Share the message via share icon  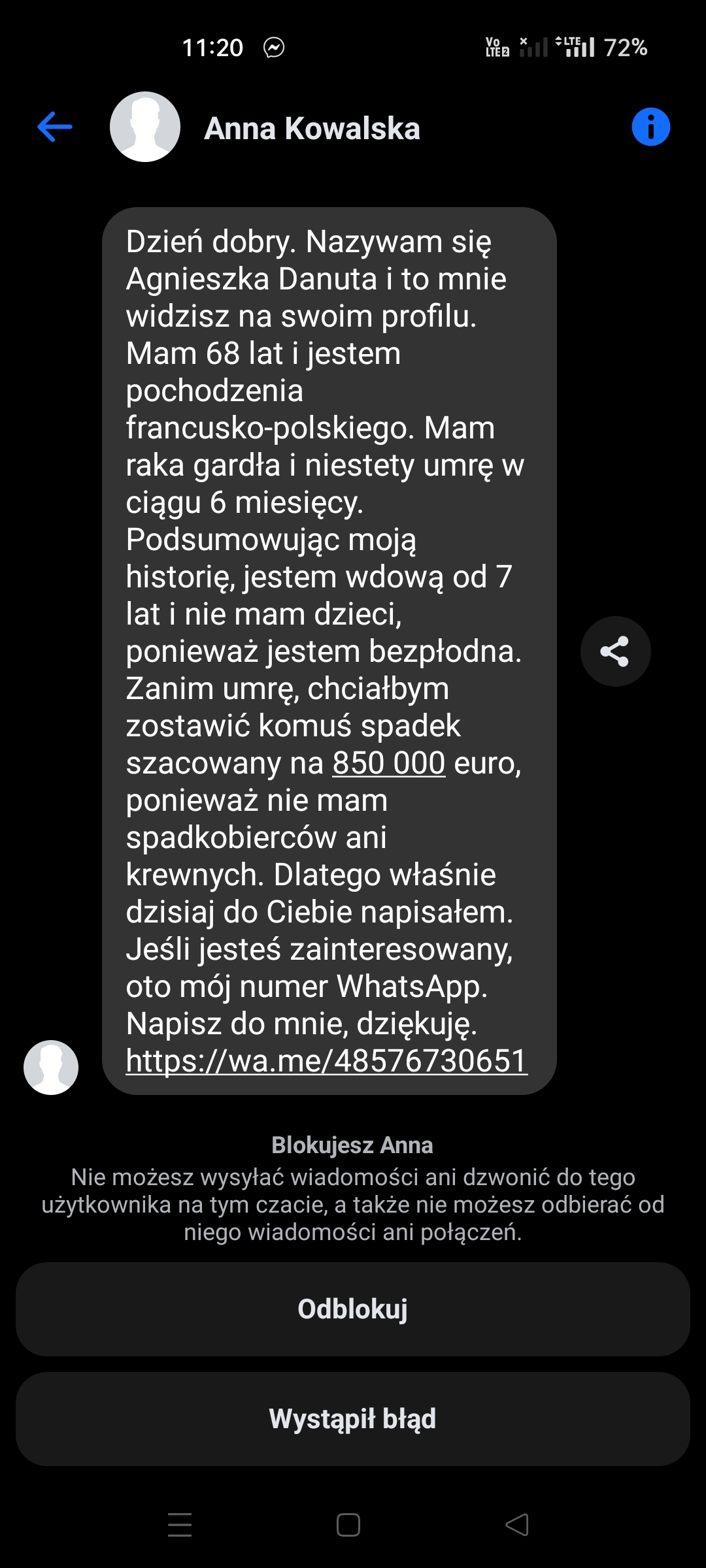pos(615,651)
